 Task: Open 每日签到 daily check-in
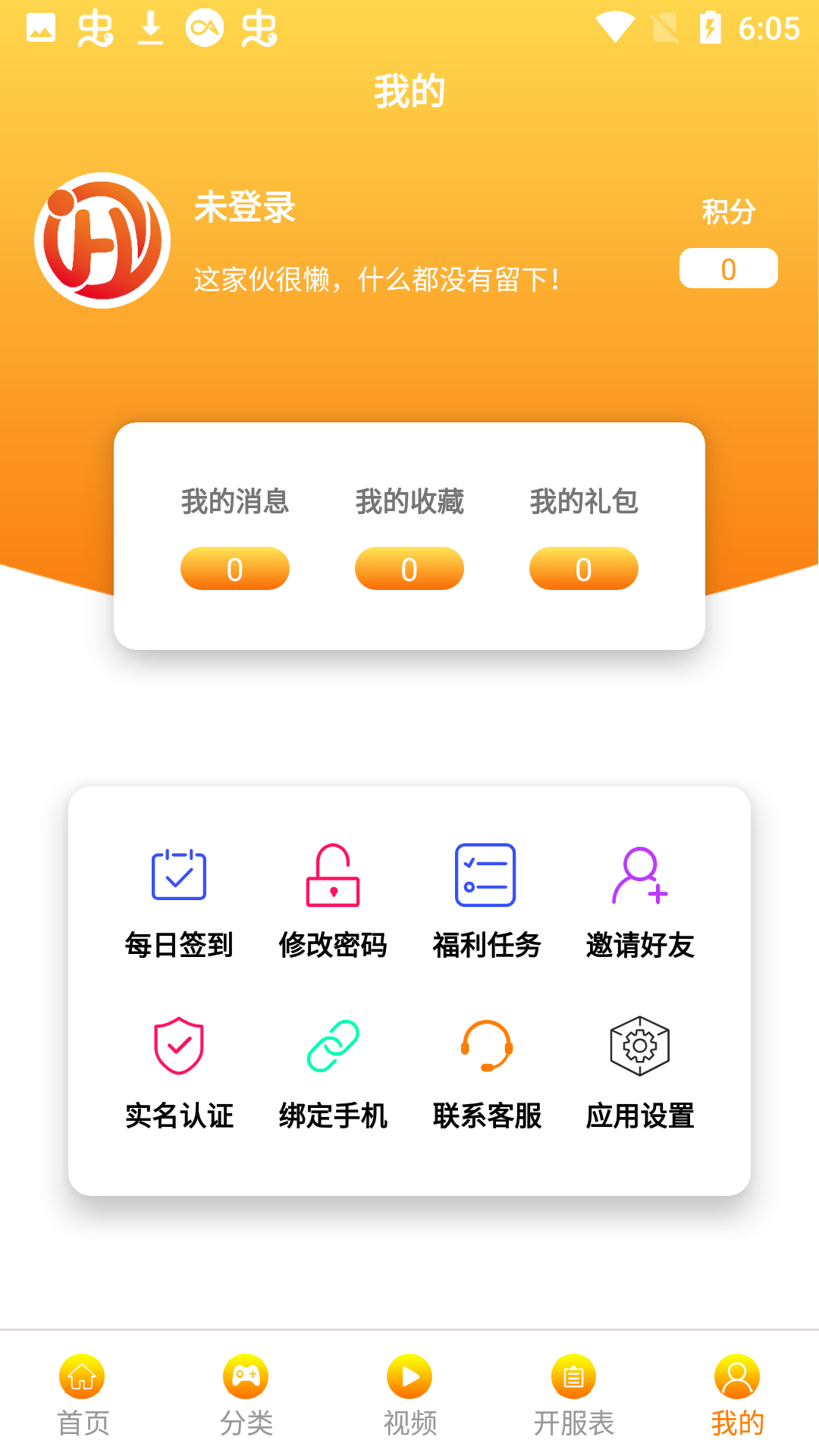click(179, 901)
